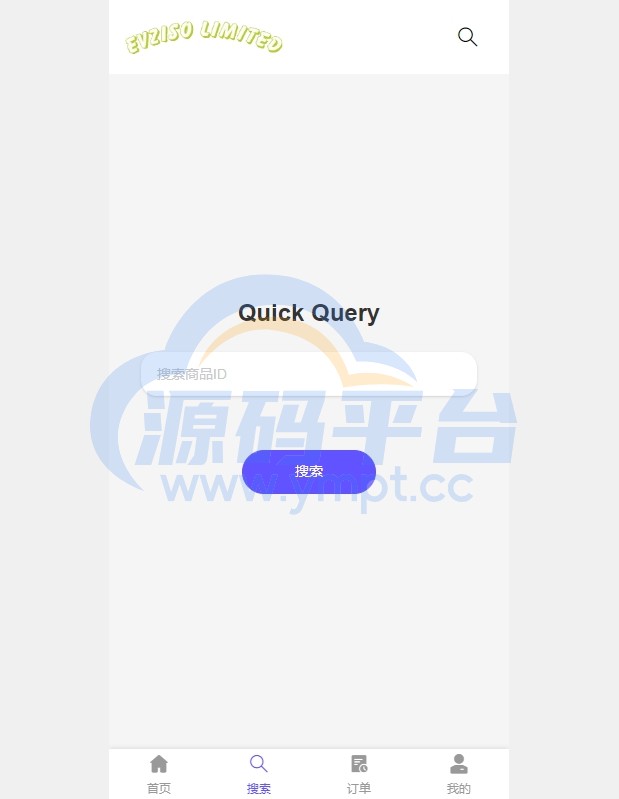Go to the 我的 profile tab
The height and width of the screenshot is (799, 619).
459,773
